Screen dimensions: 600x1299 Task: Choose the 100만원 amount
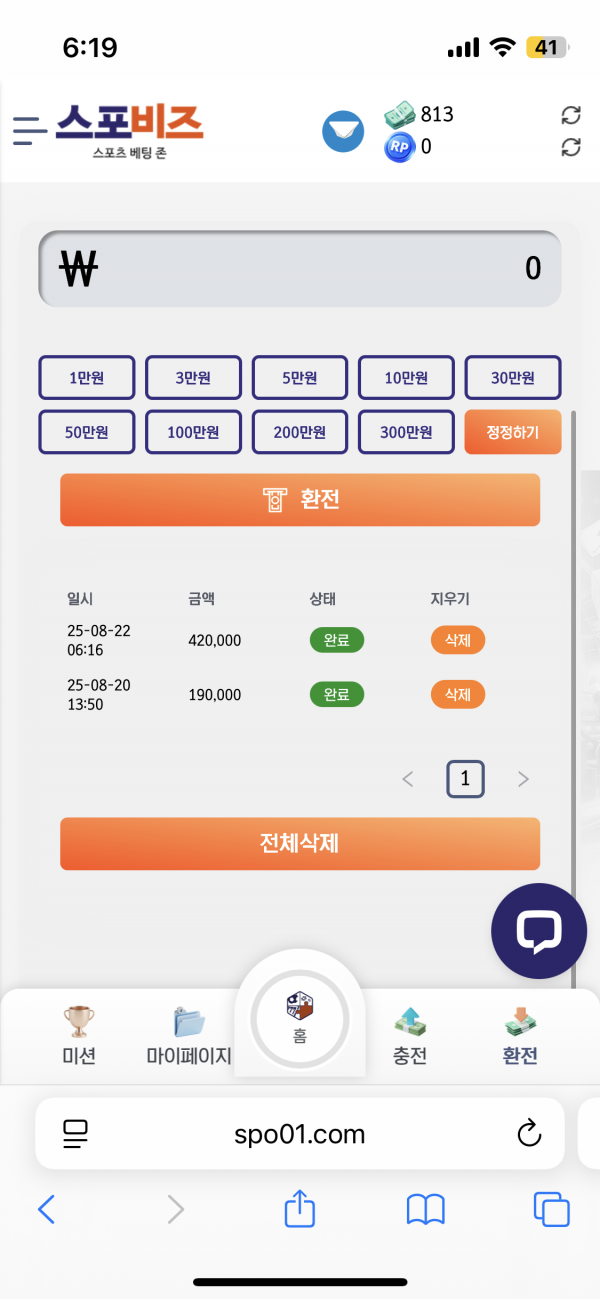tap(193, 432)
